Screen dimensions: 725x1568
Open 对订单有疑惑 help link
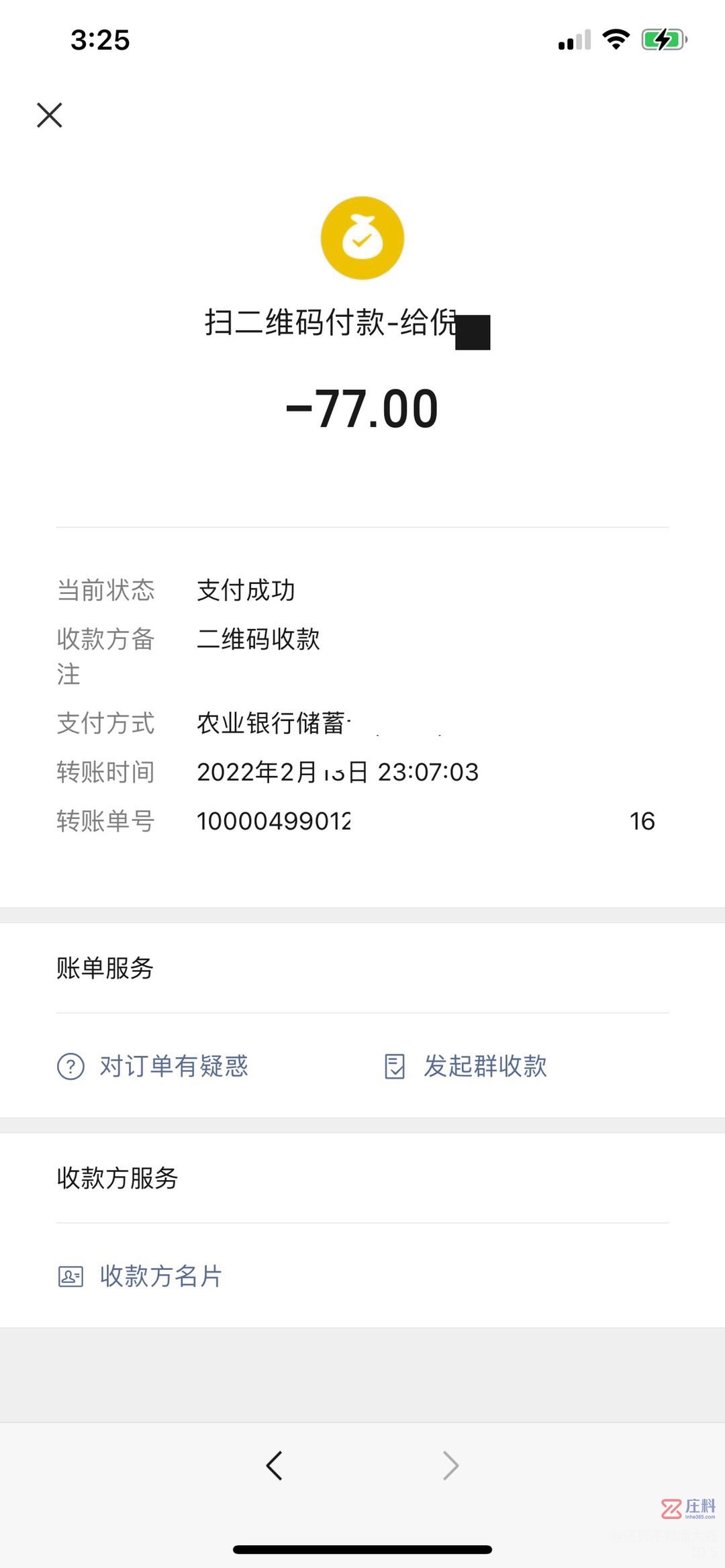coord(153,1066)
